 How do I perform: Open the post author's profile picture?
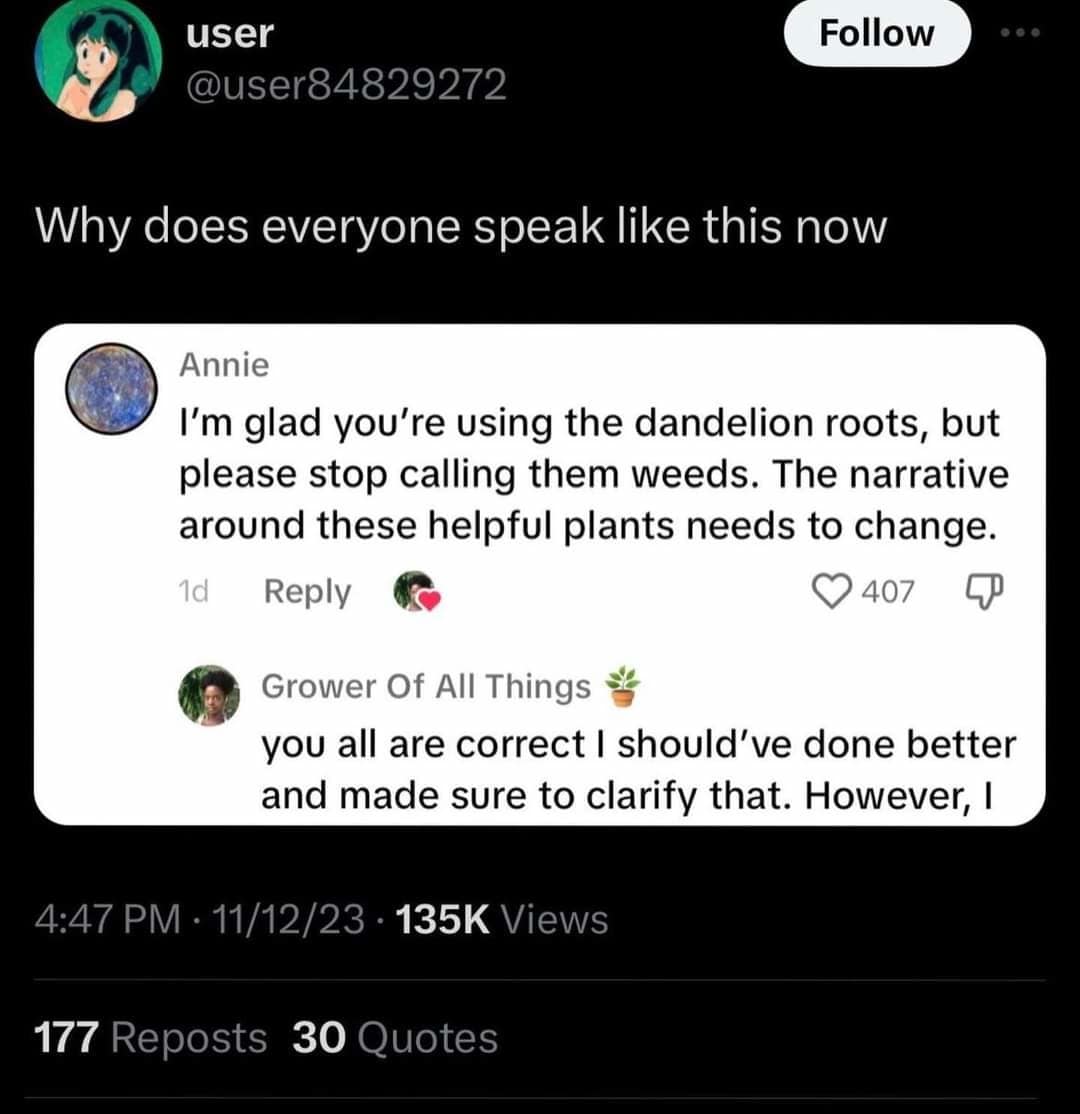click(x=98, y=58)
